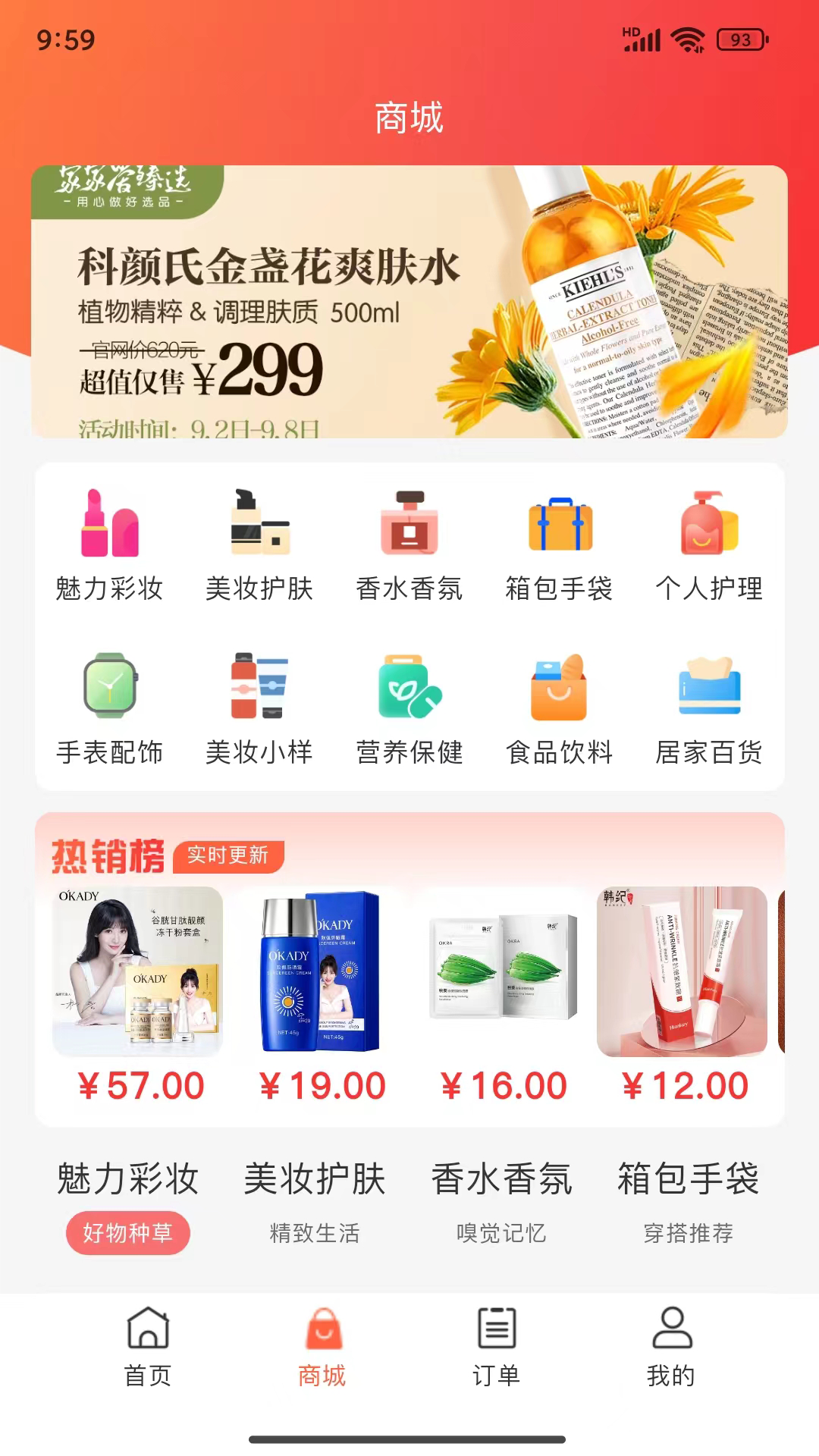Open the 居家百货 home goods icon
819x1456 pixels.
click(710, 690)
